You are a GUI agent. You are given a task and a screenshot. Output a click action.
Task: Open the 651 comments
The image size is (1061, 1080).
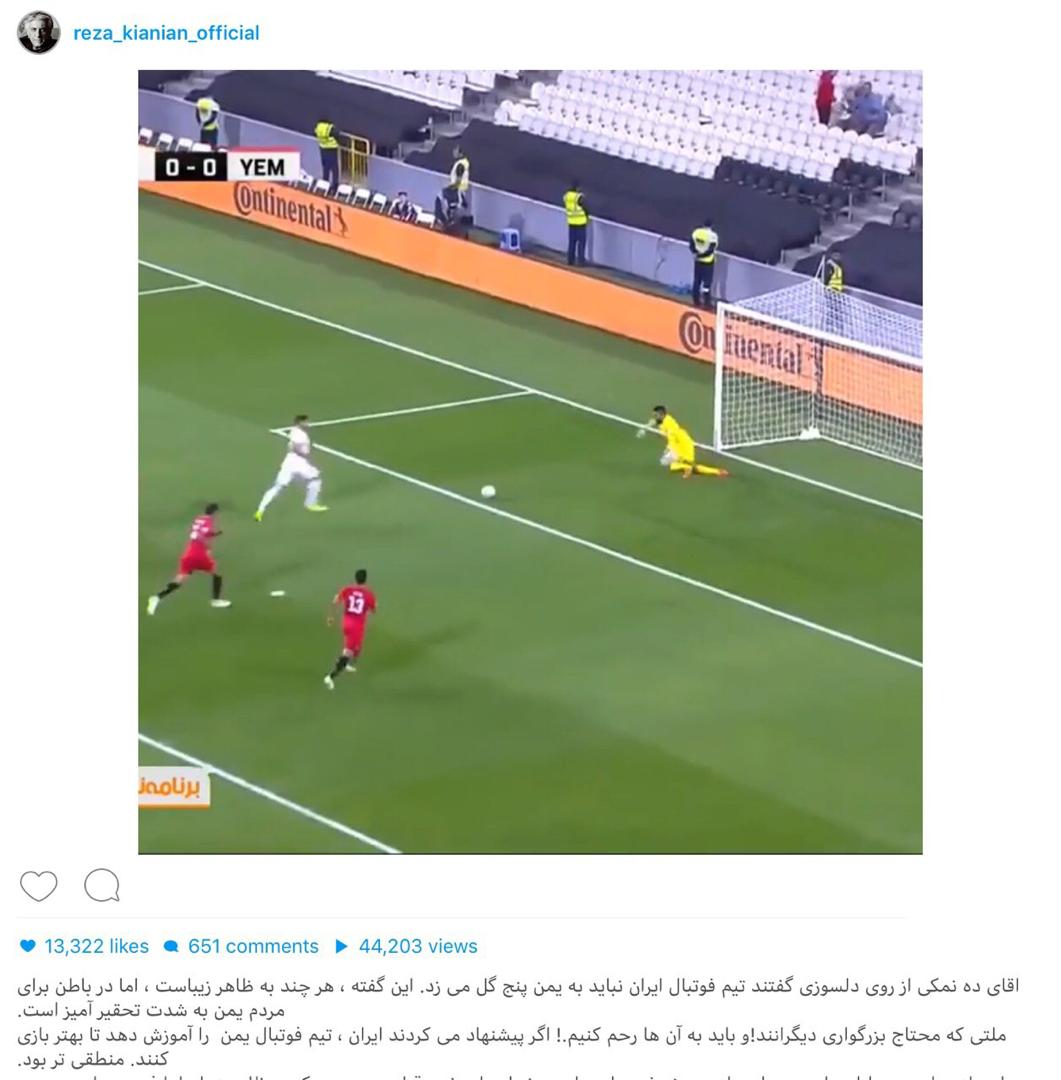(252, 946)
